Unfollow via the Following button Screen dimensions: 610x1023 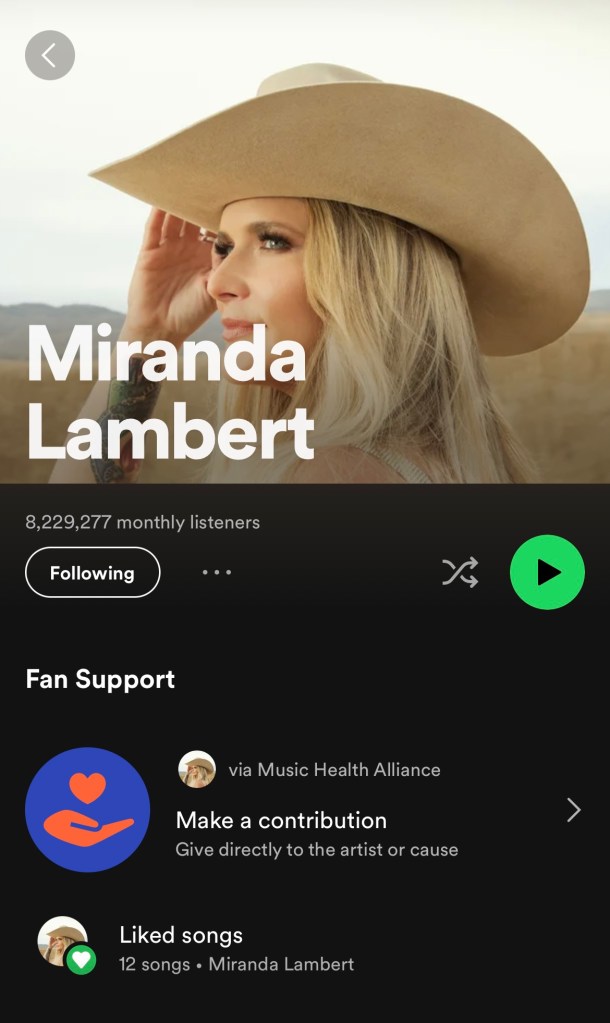(92, 573)
